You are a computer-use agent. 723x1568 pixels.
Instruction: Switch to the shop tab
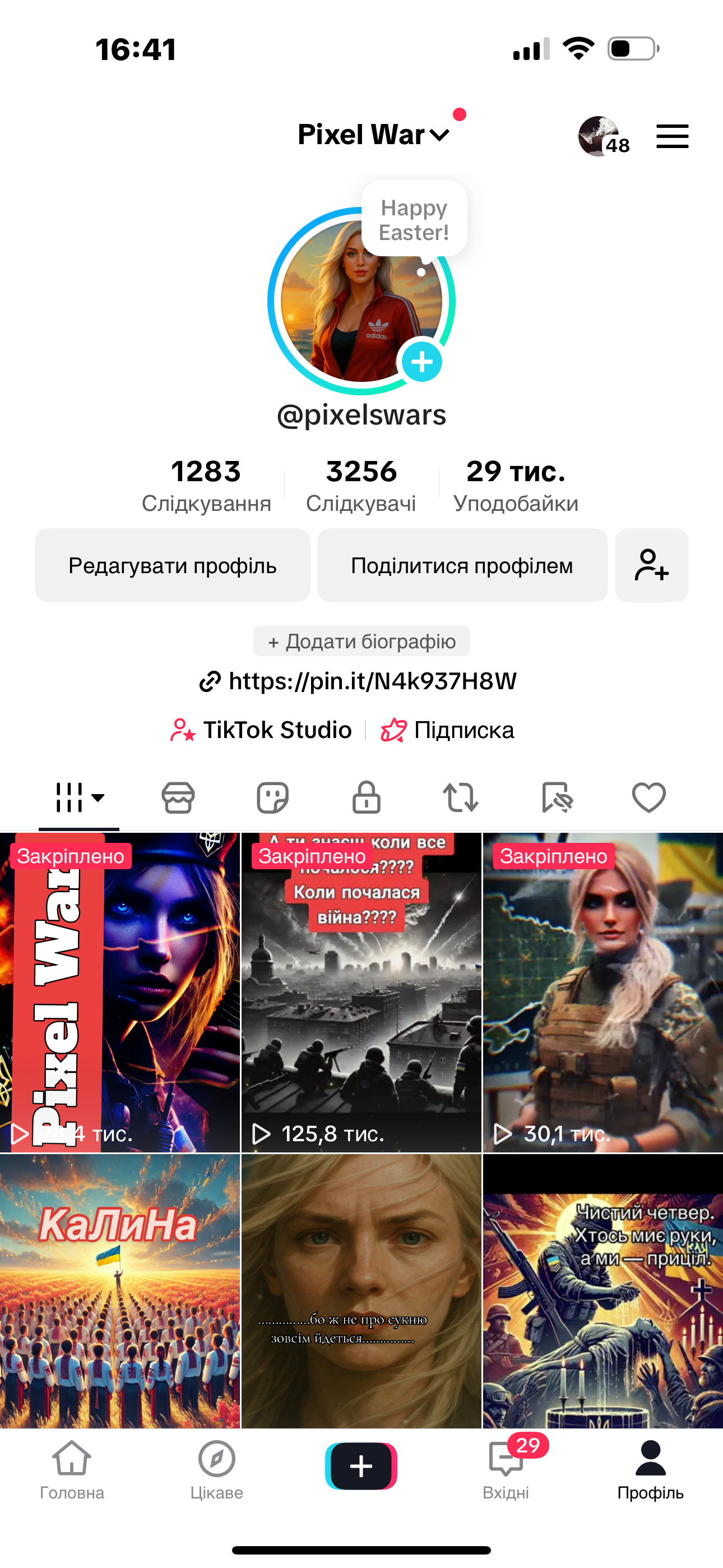click(x=178, y=797)
